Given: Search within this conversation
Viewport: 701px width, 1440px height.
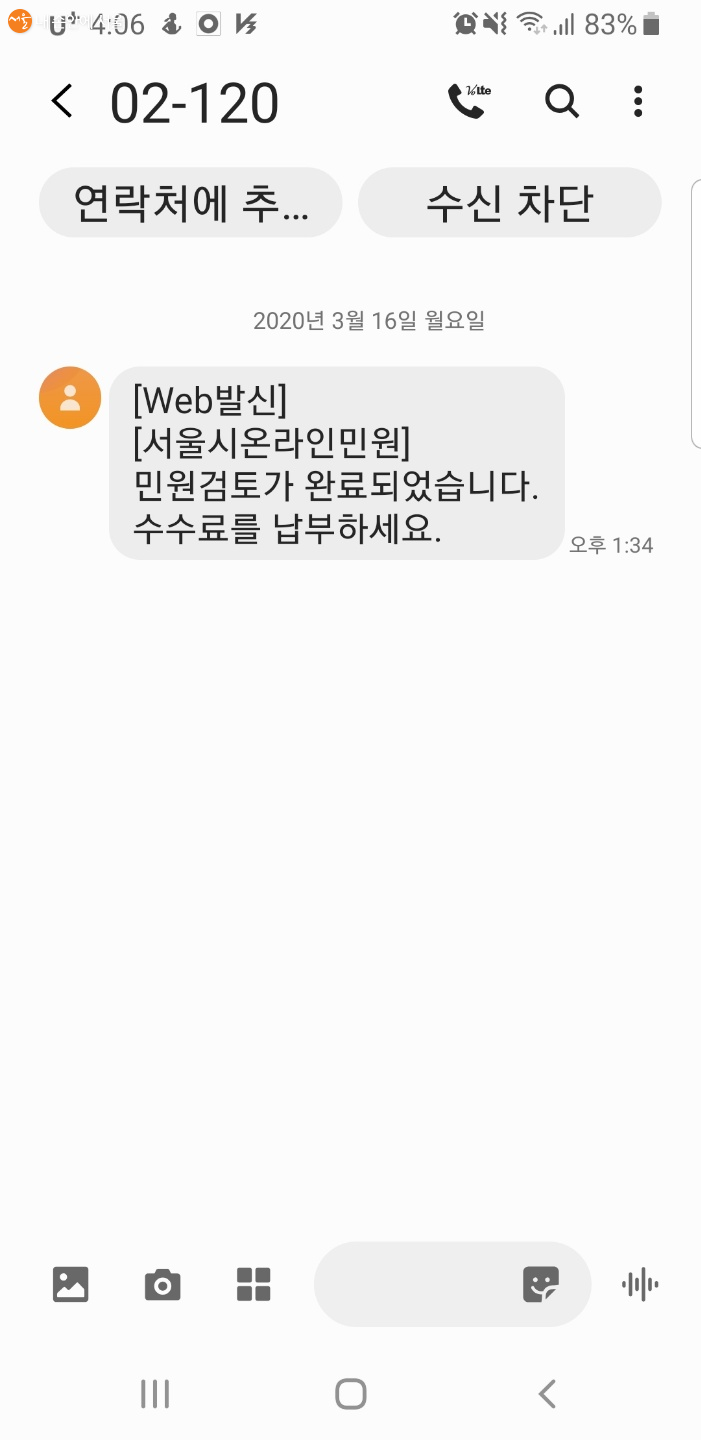Looking at the screenshot, I should pos(562,101).
